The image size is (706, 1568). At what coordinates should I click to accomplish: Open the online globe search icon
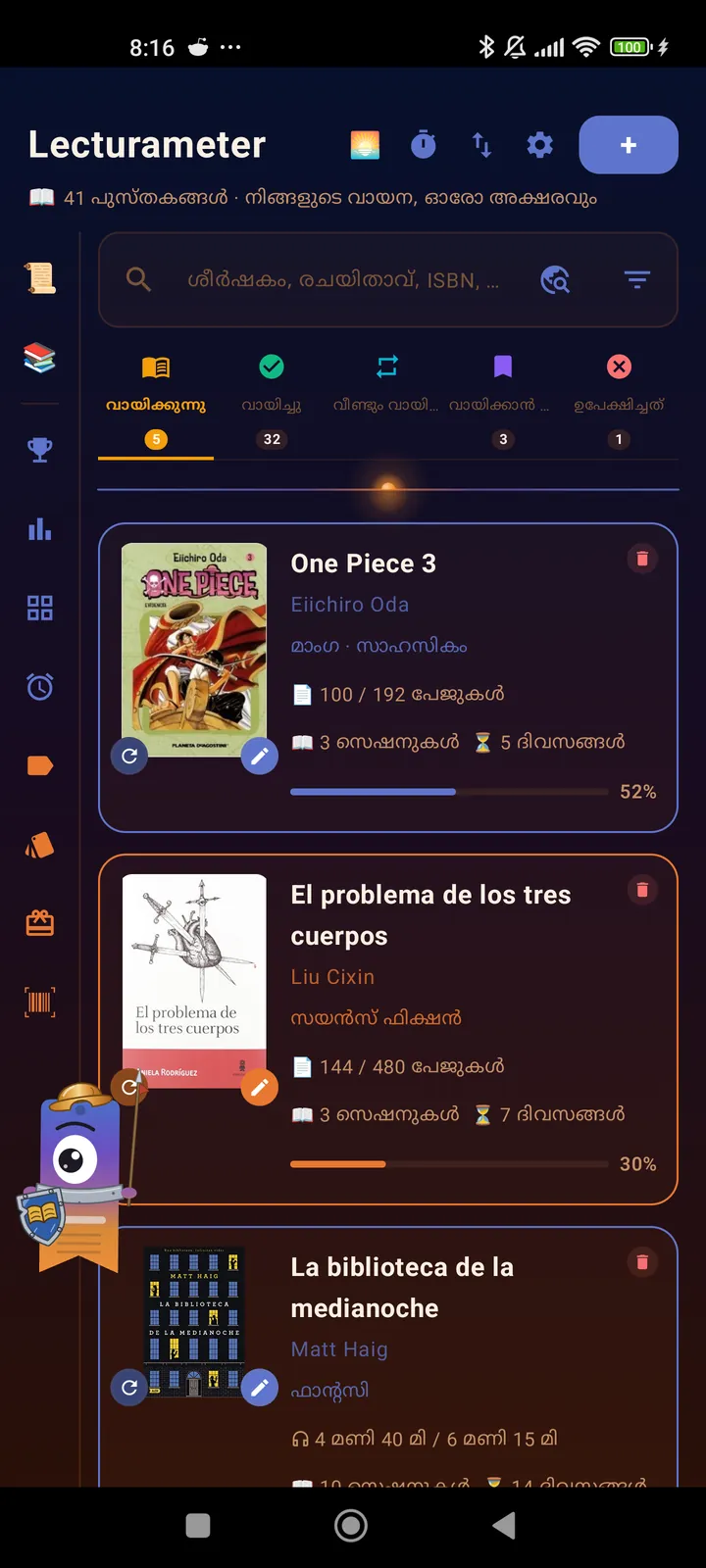click(556, 280)
